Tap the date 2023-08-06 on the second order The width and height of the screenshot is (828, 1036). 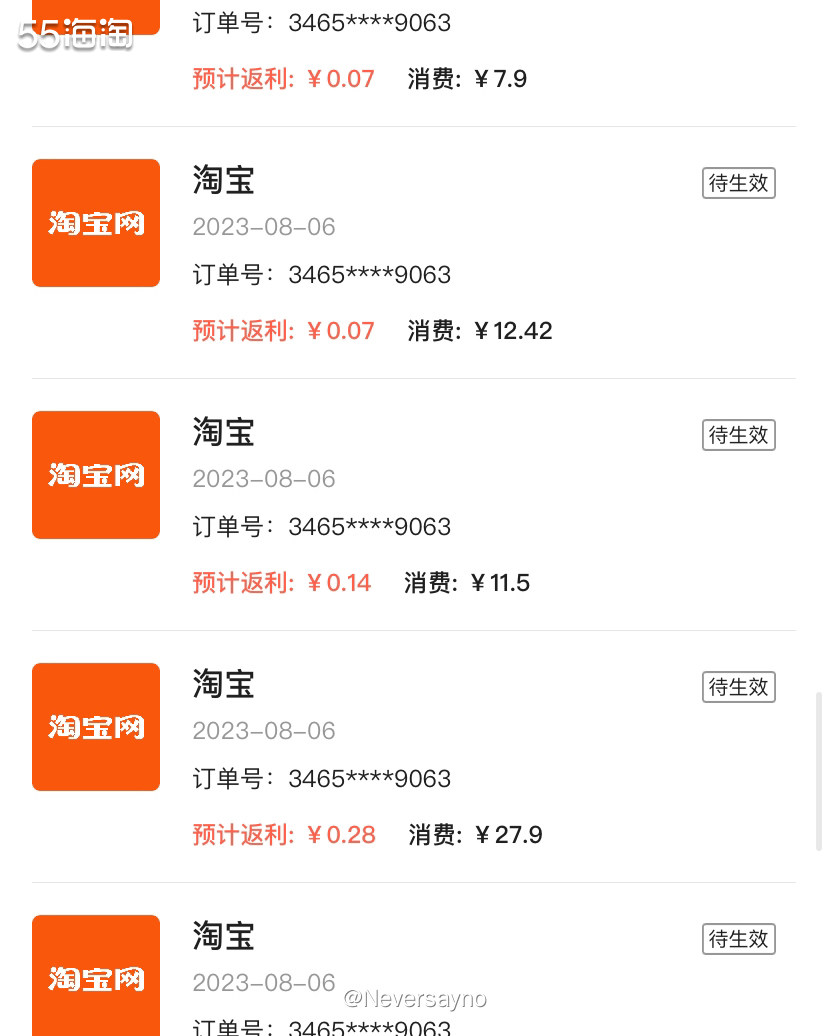[263, 227]
